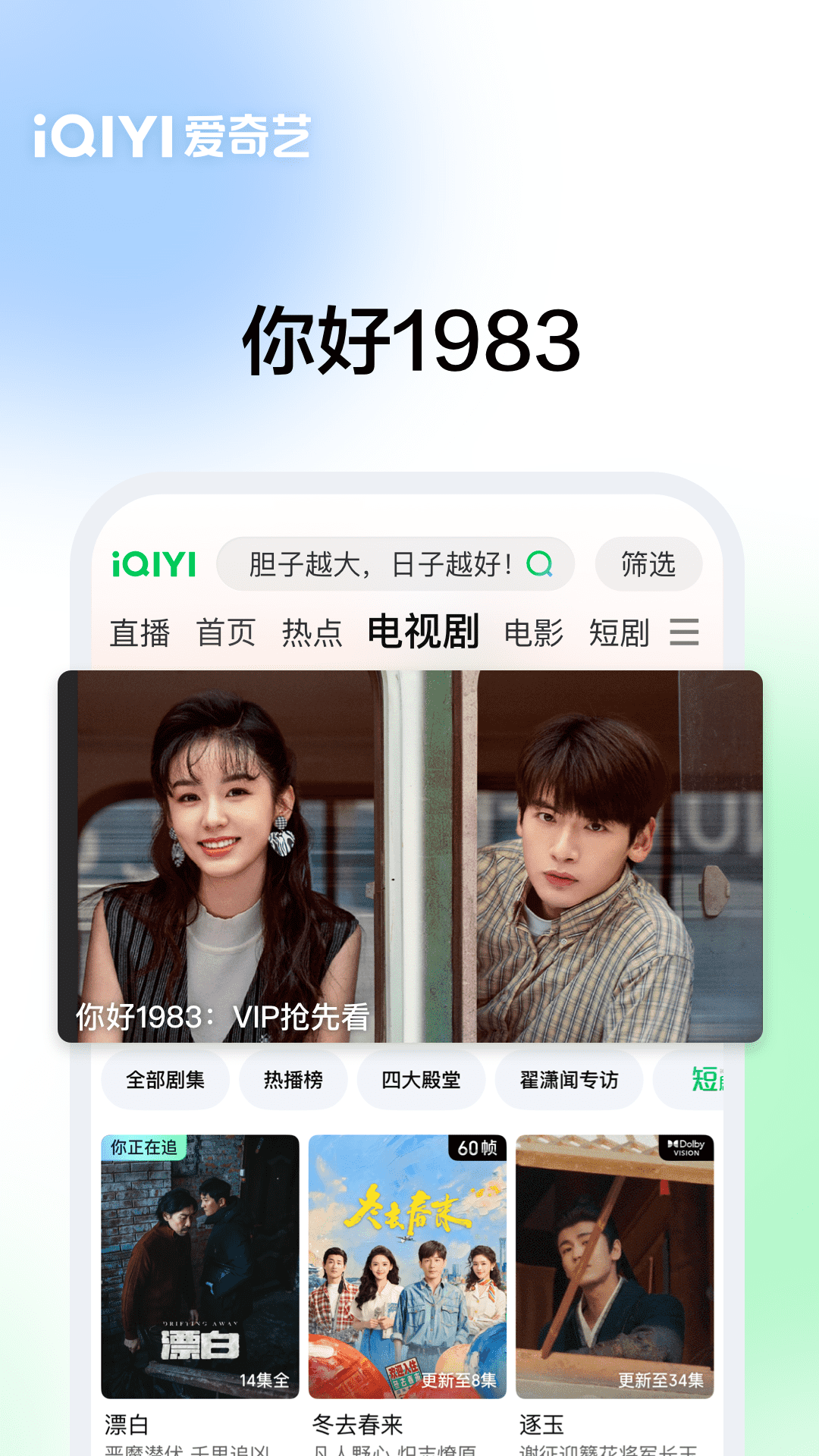Select the 四大殿堂 chip

pos(422,1080)
